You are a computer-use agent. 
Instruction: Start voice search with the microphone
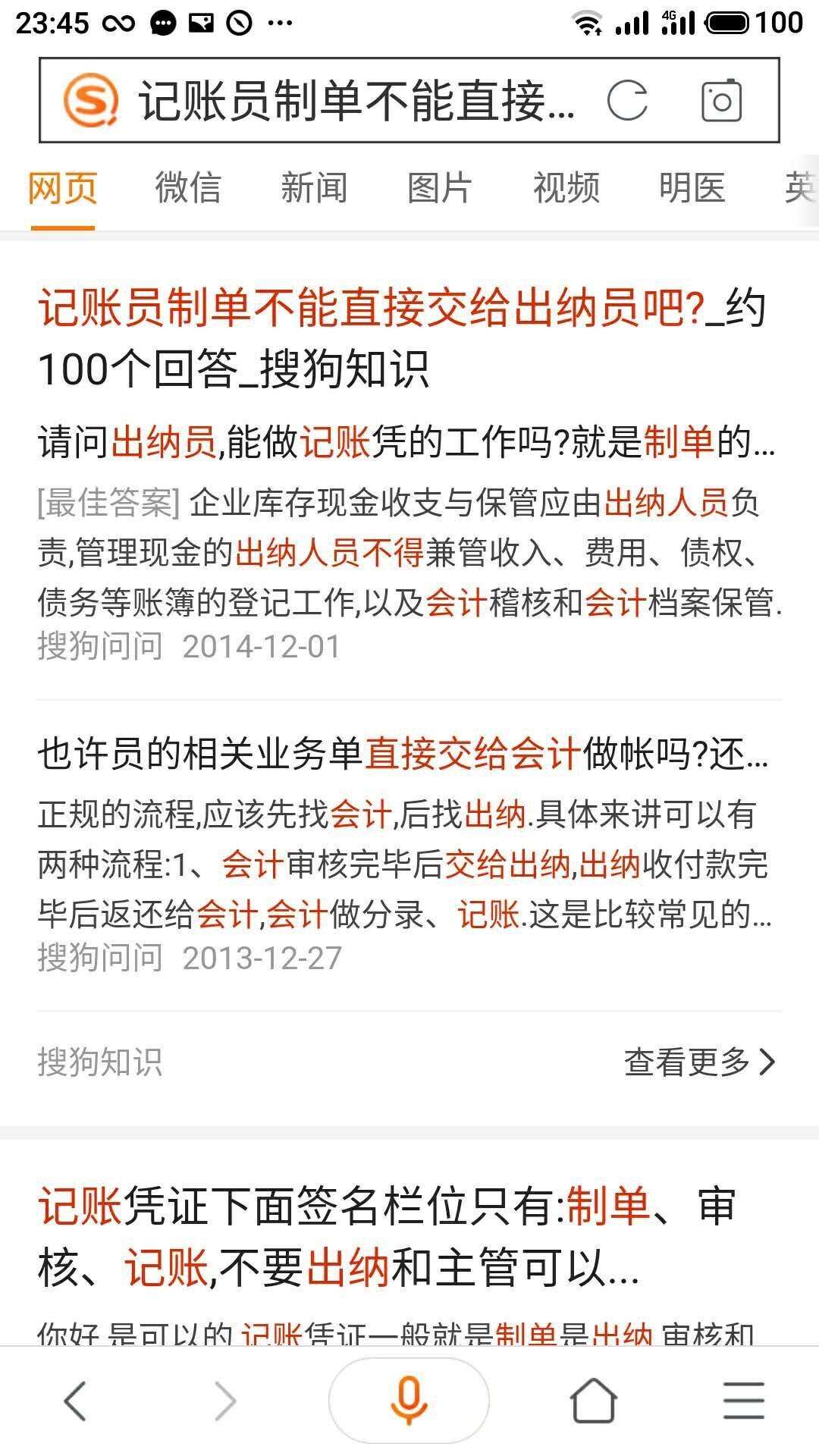point(409,1400)
